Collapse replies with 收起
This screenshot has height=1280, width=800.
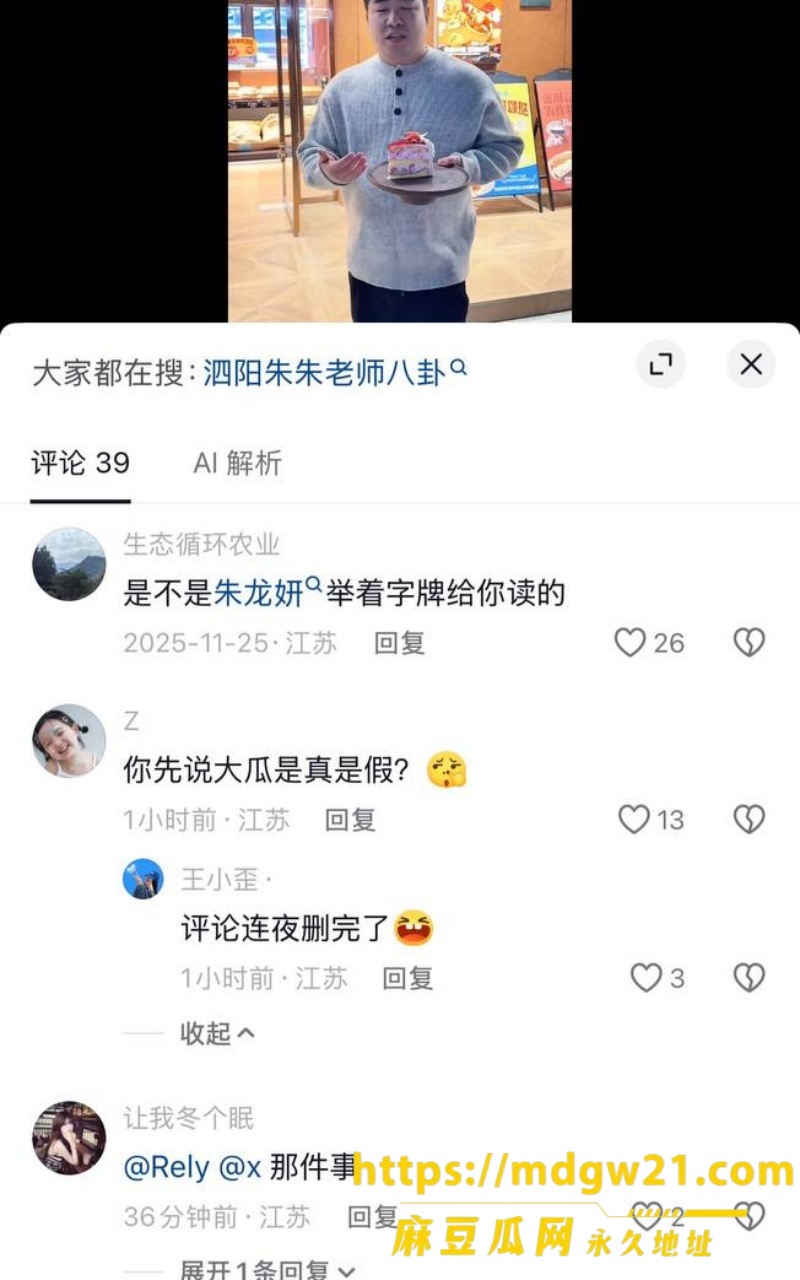coord(217,1033)
